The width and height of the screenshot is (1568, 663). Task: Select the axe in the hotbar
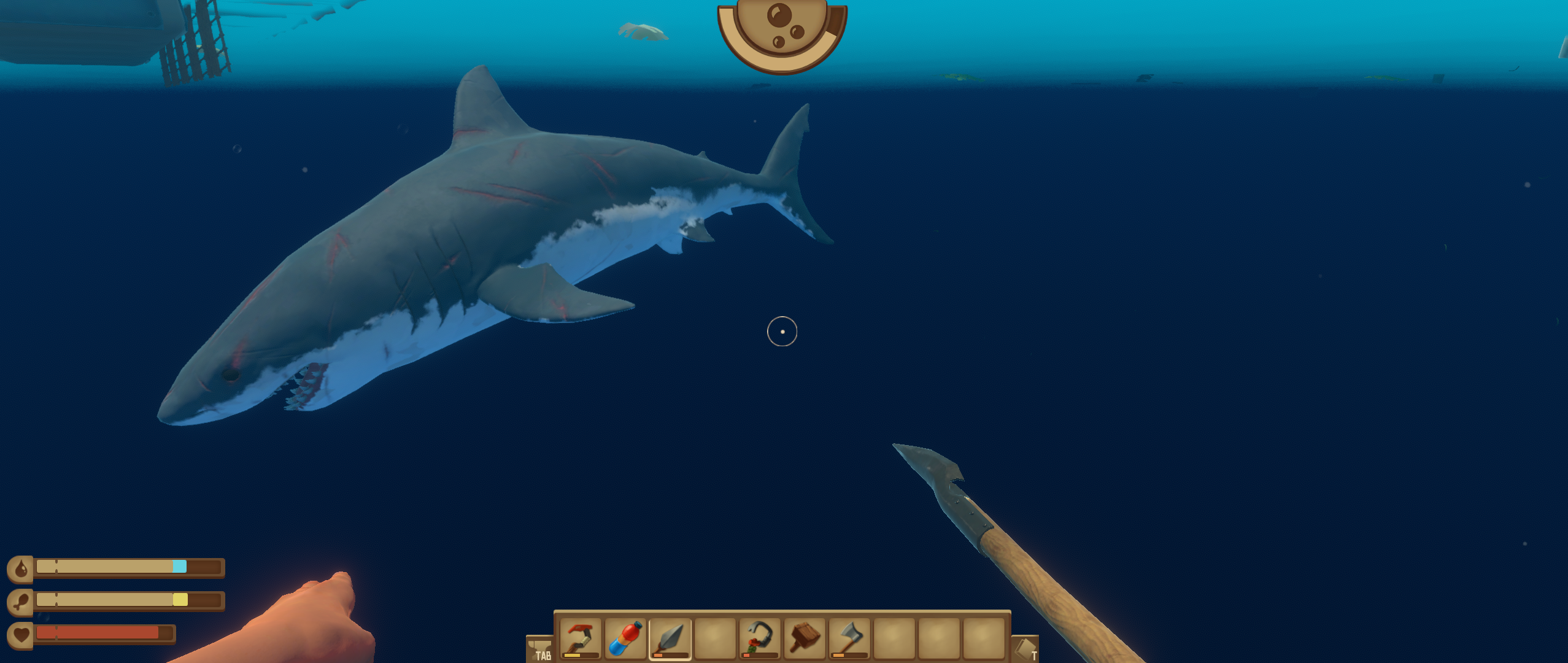849,639
